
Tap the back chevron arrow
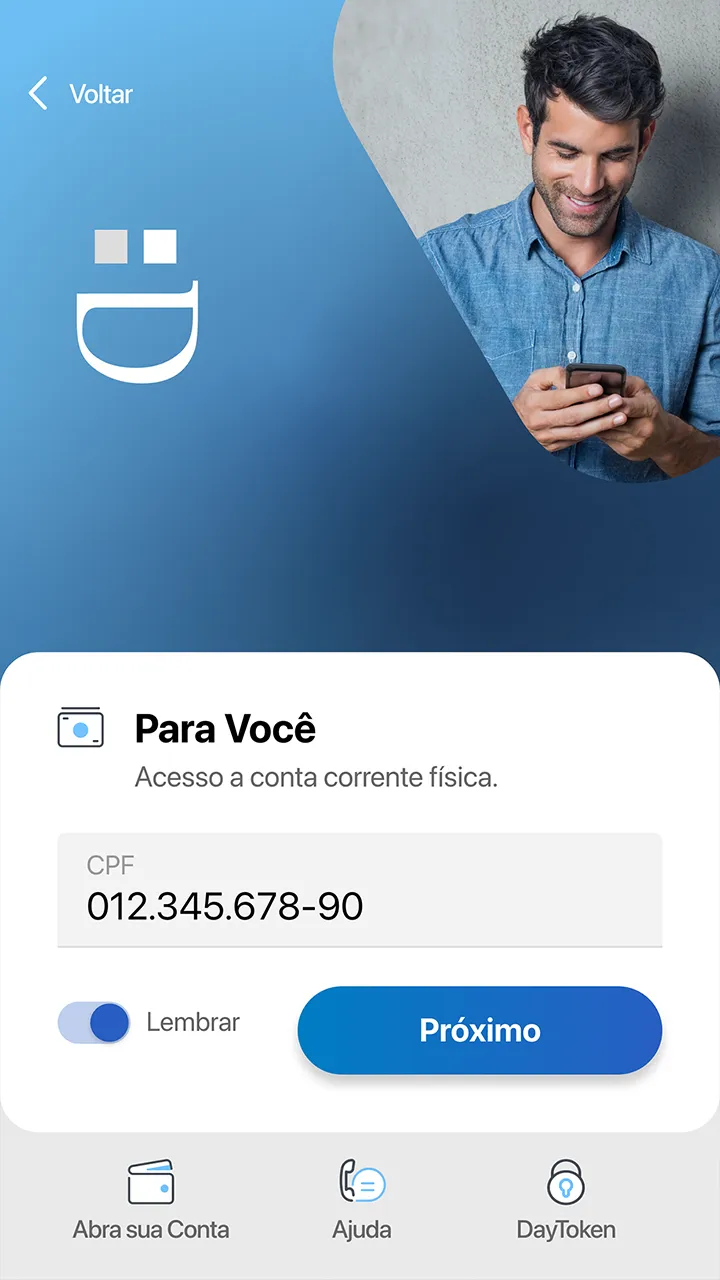37,93
